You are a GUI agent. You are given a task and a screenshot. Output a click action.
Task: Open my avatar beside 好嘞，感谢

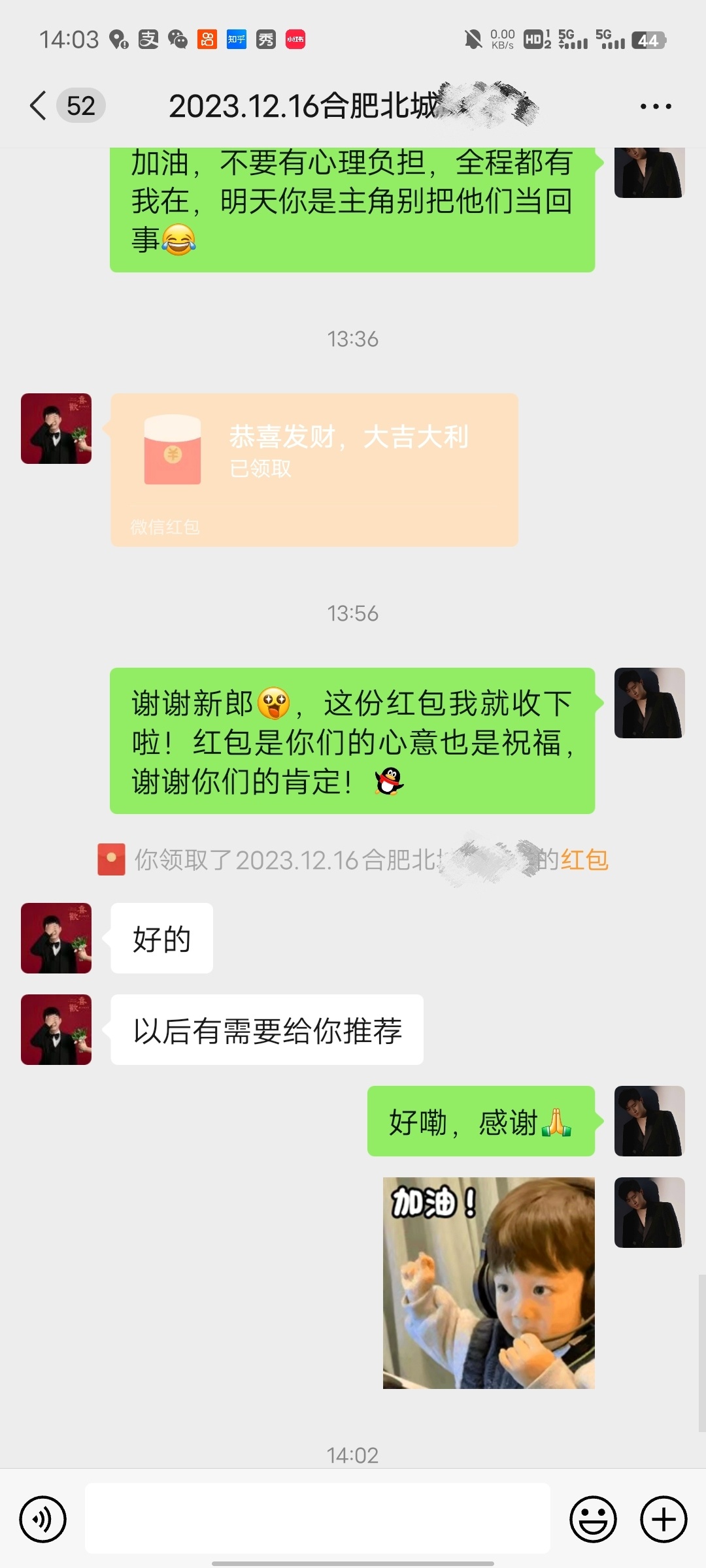[649, 1121]
